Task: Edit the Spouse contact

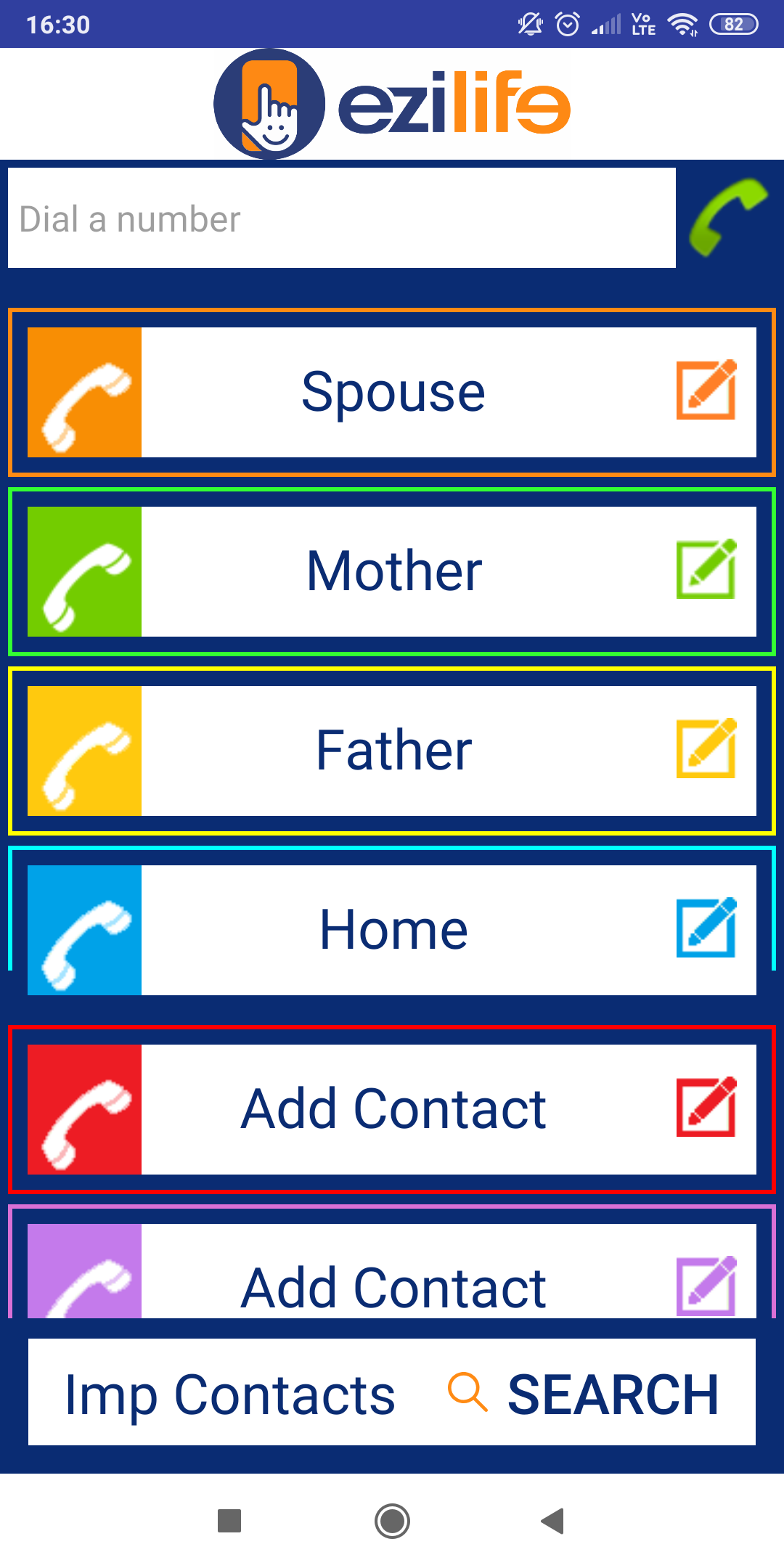Action: 706,390
